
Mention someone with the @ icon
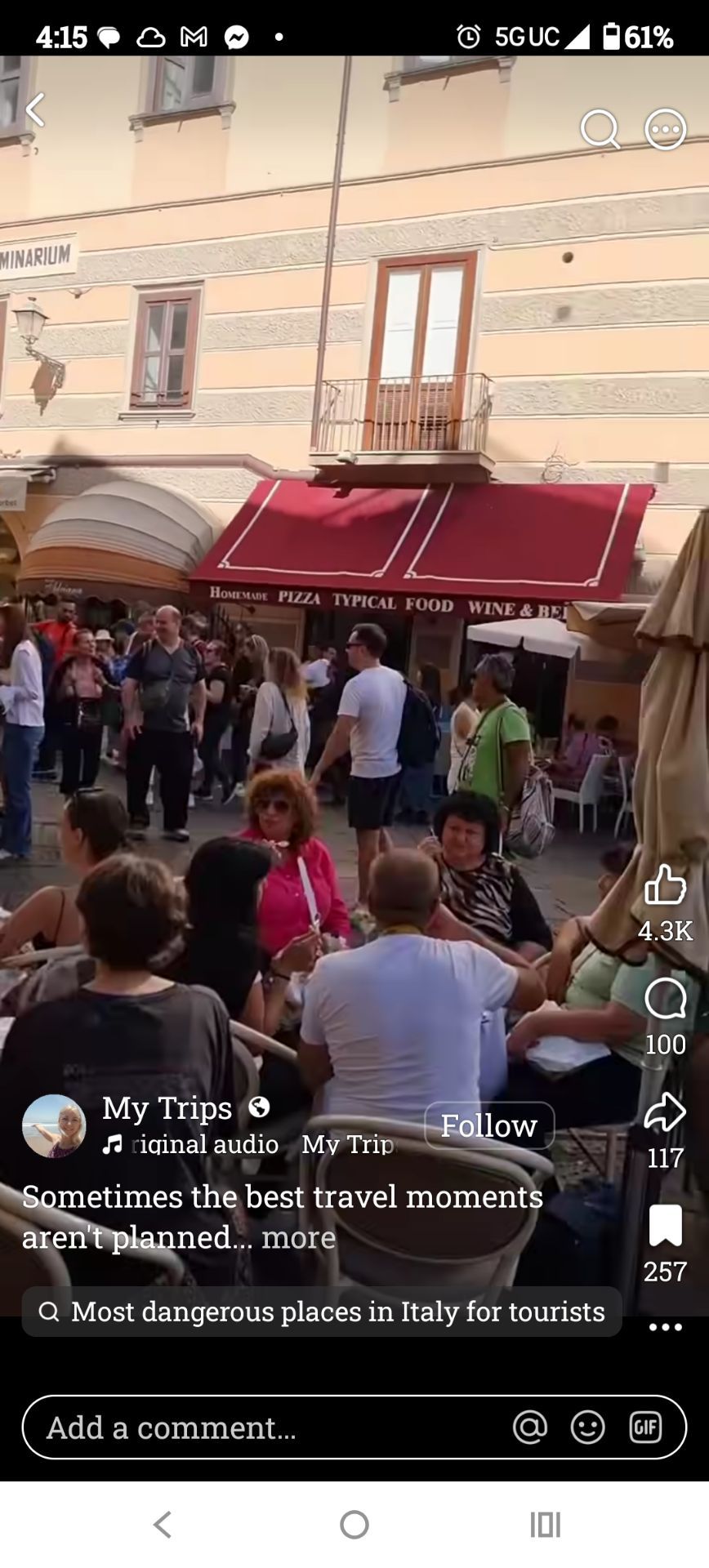point(529,1427)
